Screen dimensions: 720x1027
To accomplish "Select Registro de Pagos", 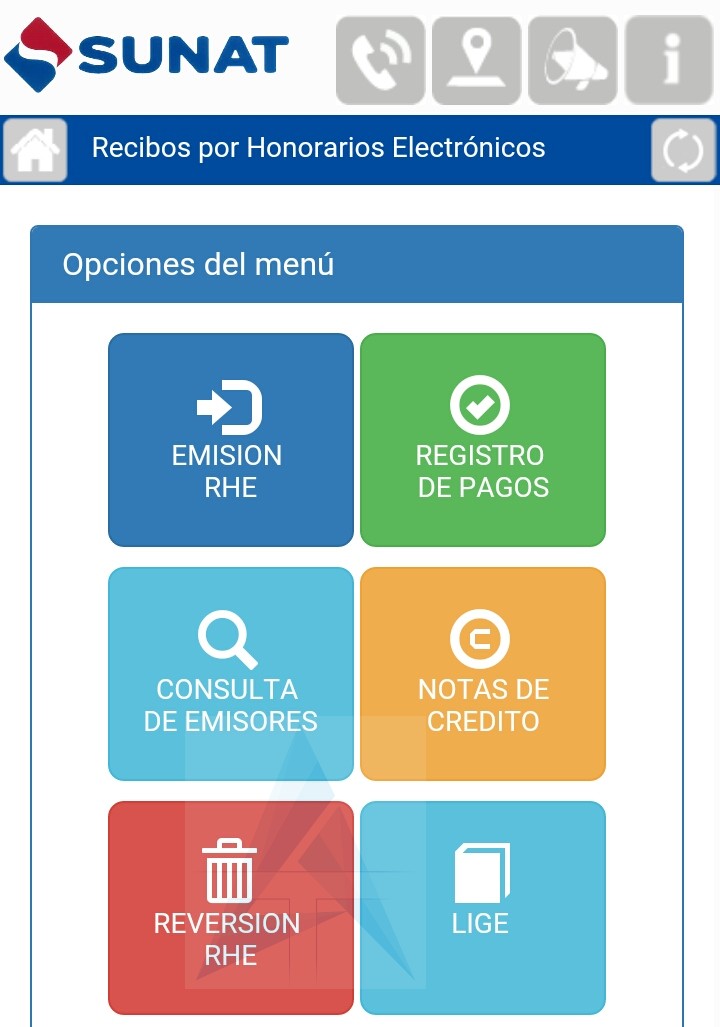I will pyautogui.click(x=483, y=440).
